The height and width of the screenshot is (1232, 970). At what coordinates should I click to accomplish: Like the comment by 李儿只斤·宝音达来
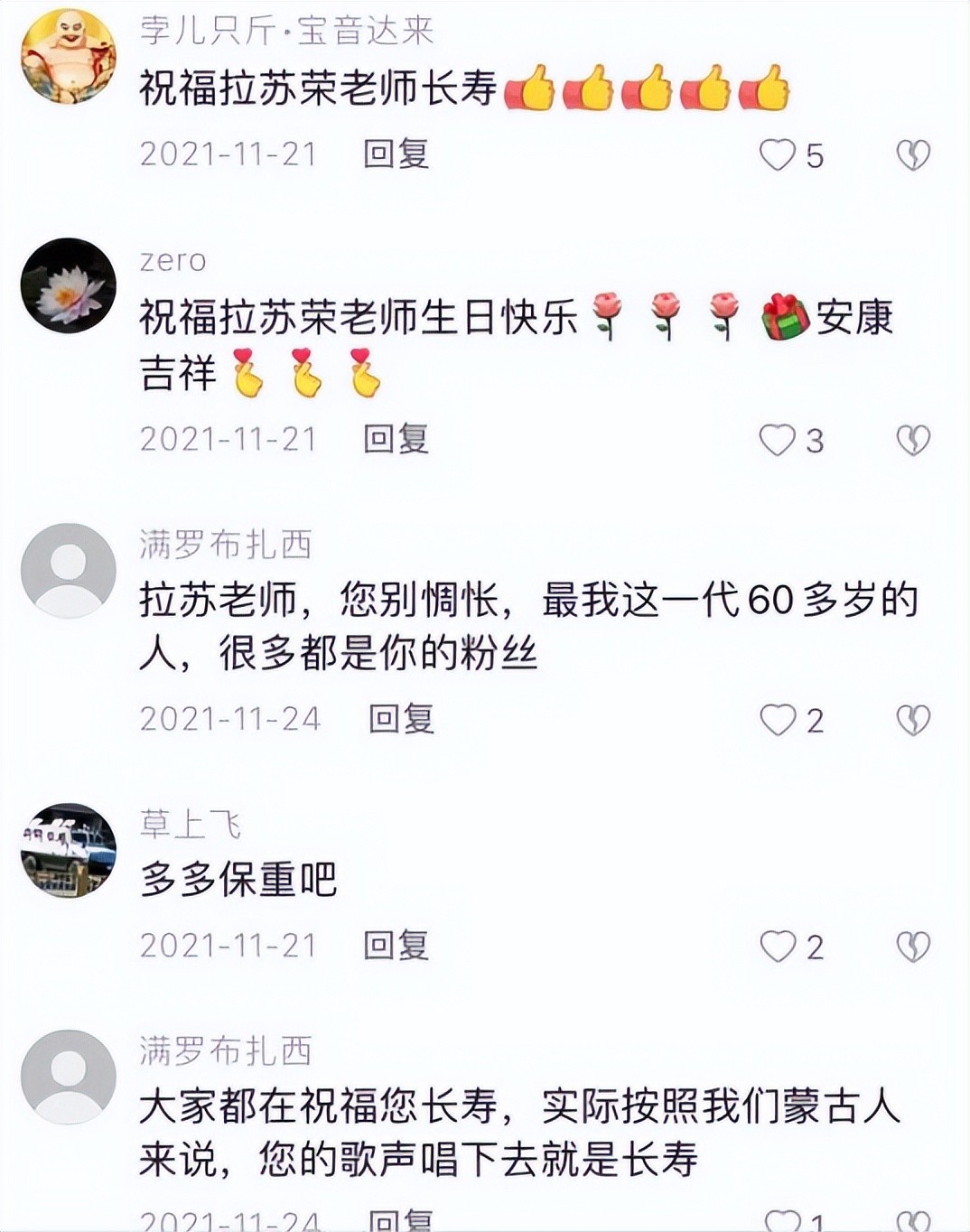click(778, 155)
